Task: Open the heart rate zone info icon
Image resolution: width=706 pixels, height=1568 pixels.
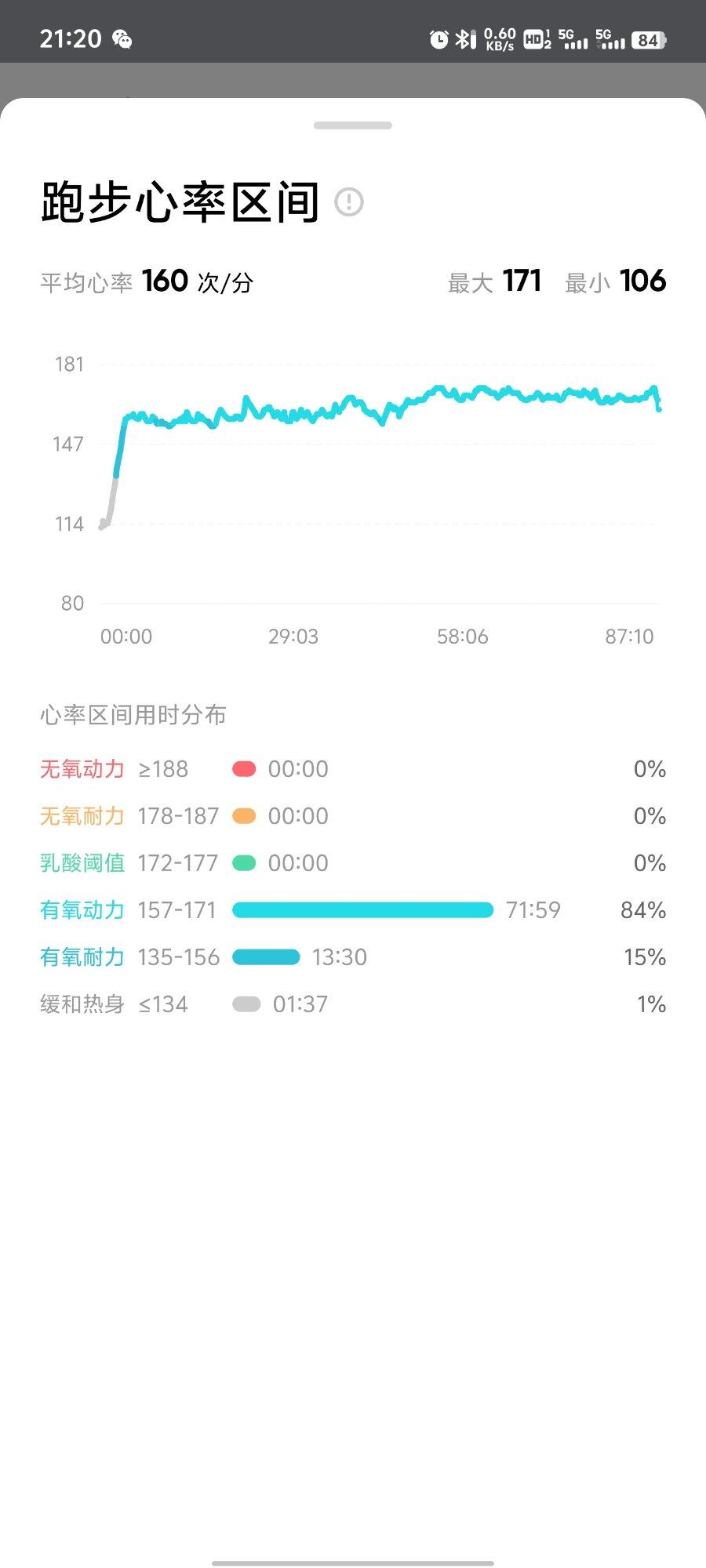Action: pos(349,202)
